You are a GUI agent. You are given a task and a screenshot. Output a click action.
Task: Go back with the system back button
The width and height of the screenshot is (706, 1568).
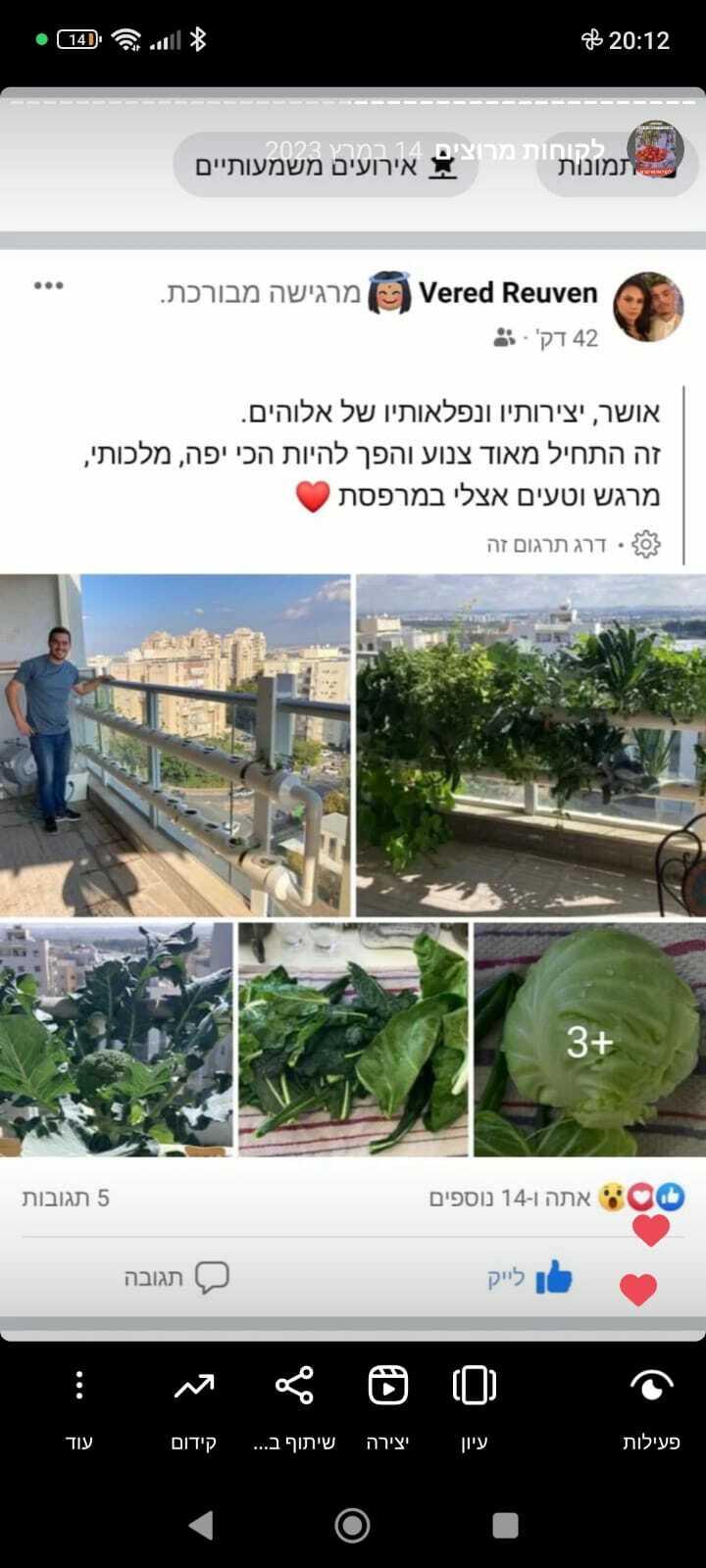(200, 1525)
